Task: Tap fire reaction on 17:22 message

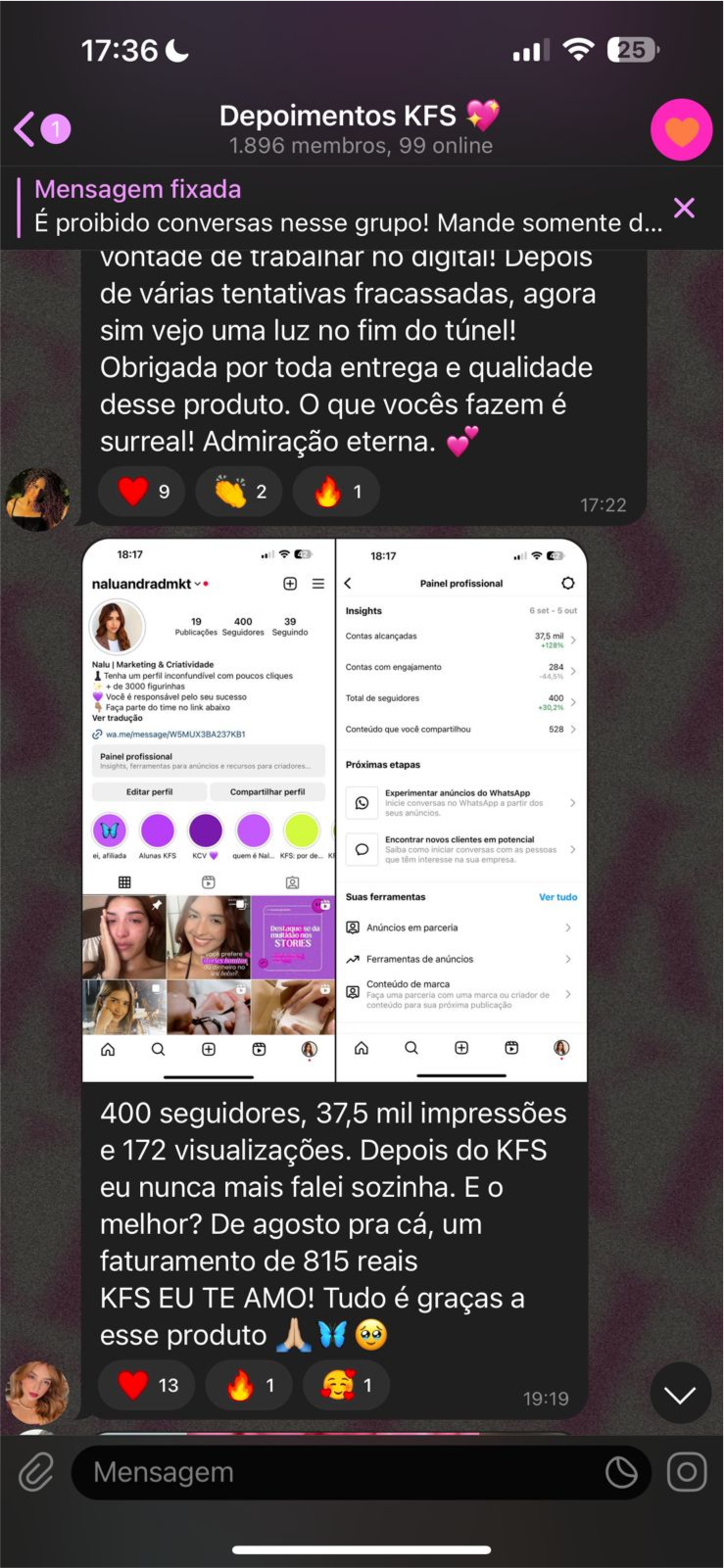Action: 337,491
